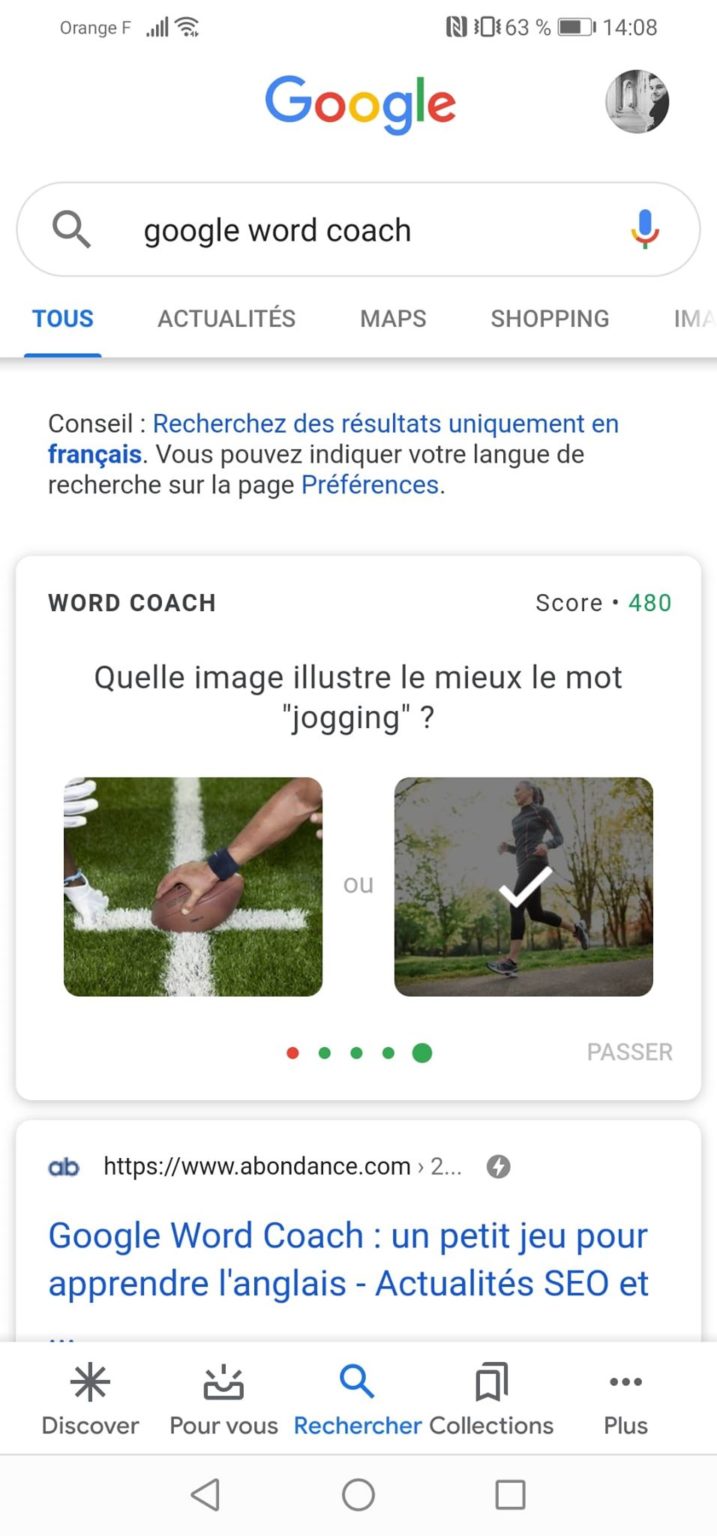This screenshot has height=1536, width=717.
Task: Tap the voice search microphone
Action: (x=645, y=229)
